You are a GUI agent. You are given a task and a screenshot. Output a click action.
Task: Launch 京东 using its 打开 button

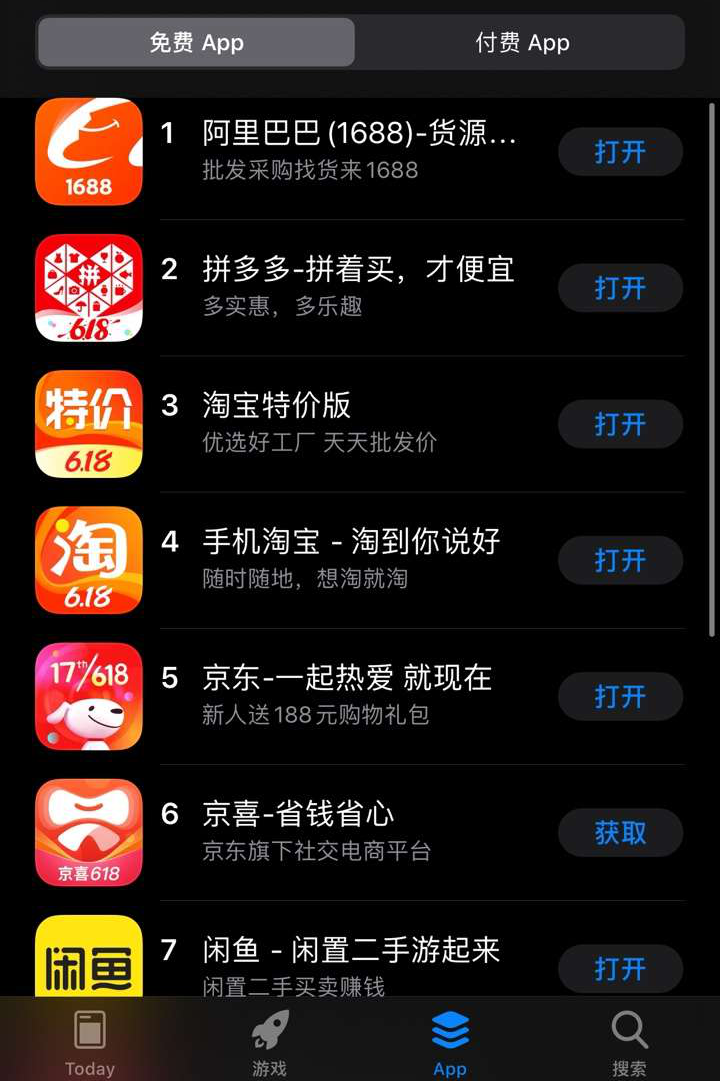pyautogui.click(x=620, y=696)
